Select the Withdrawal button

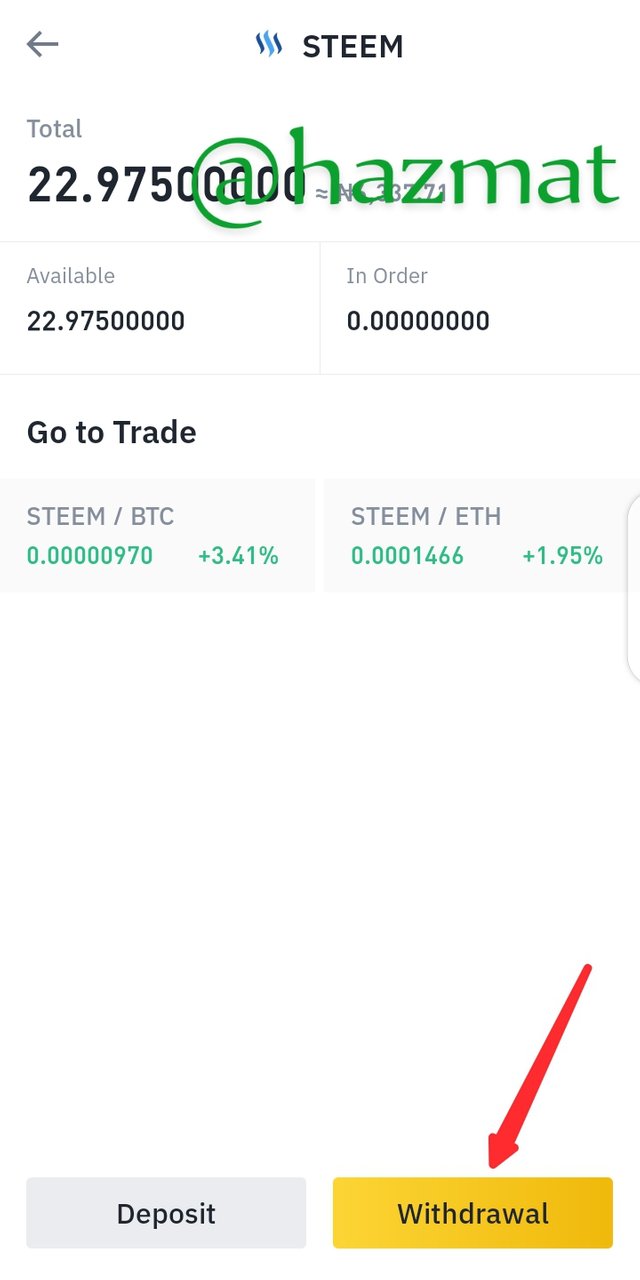click(x=473, y=1213)
